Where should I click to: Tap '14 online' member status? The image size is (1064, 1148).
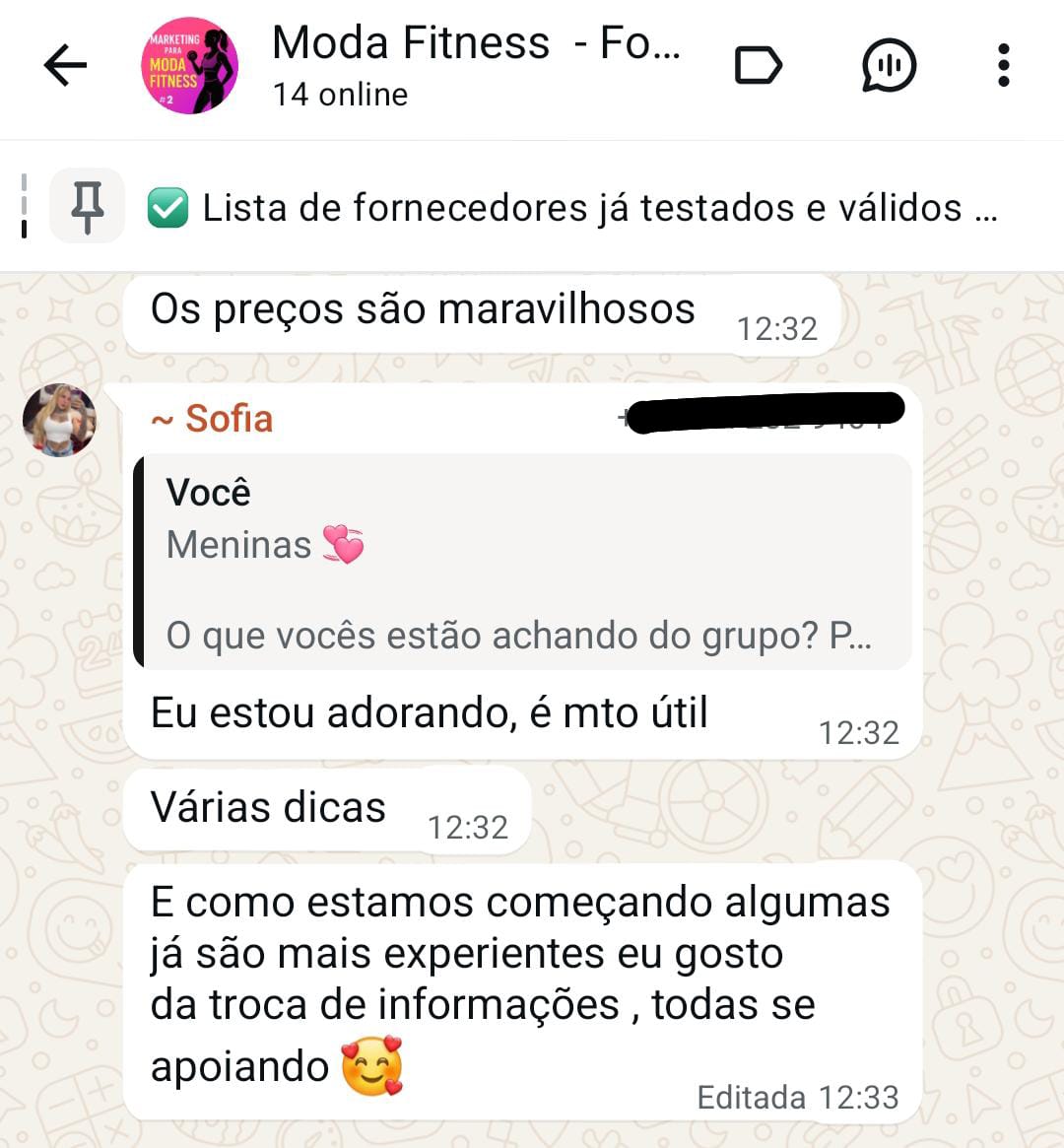point(338,94)
